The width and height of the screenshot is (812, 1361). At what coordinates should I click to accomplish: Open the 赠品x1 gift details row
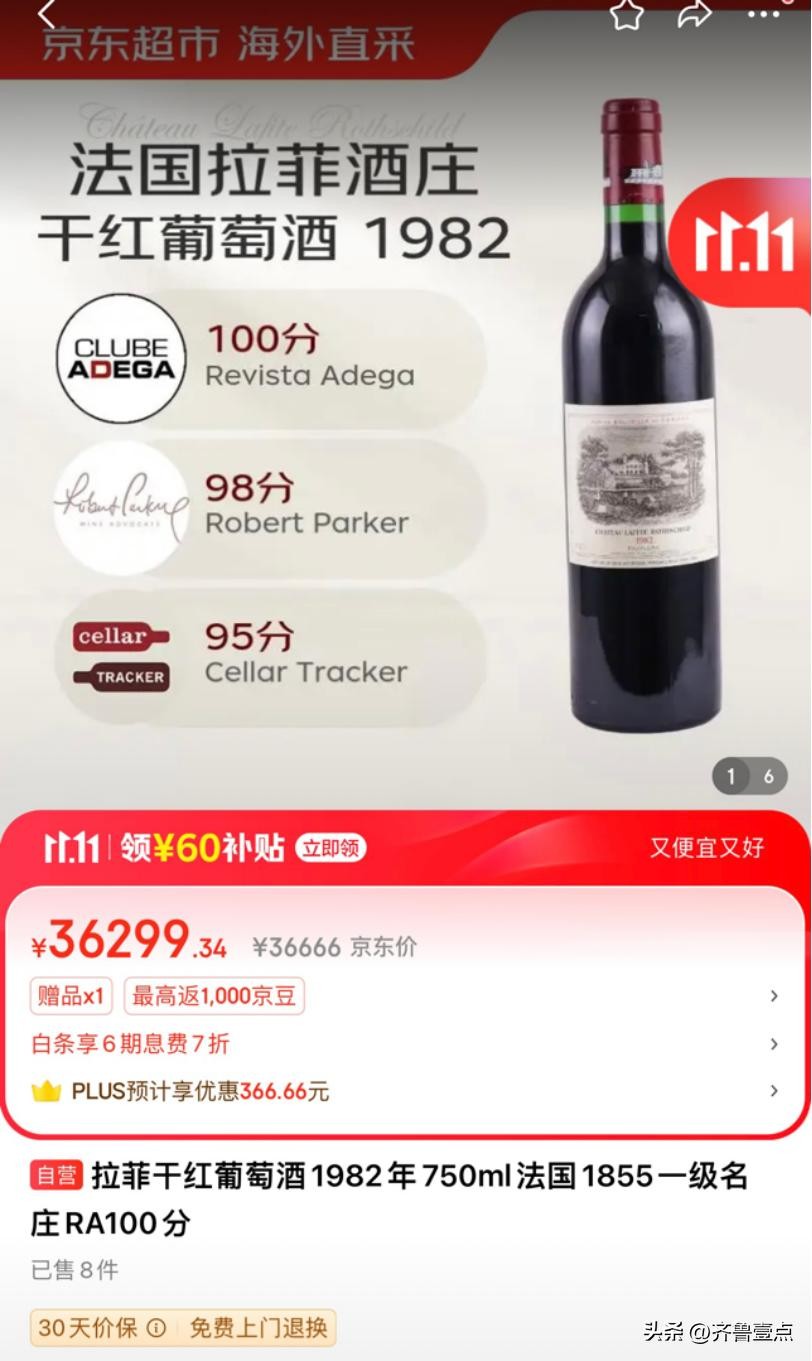click(x=72, y=996)
